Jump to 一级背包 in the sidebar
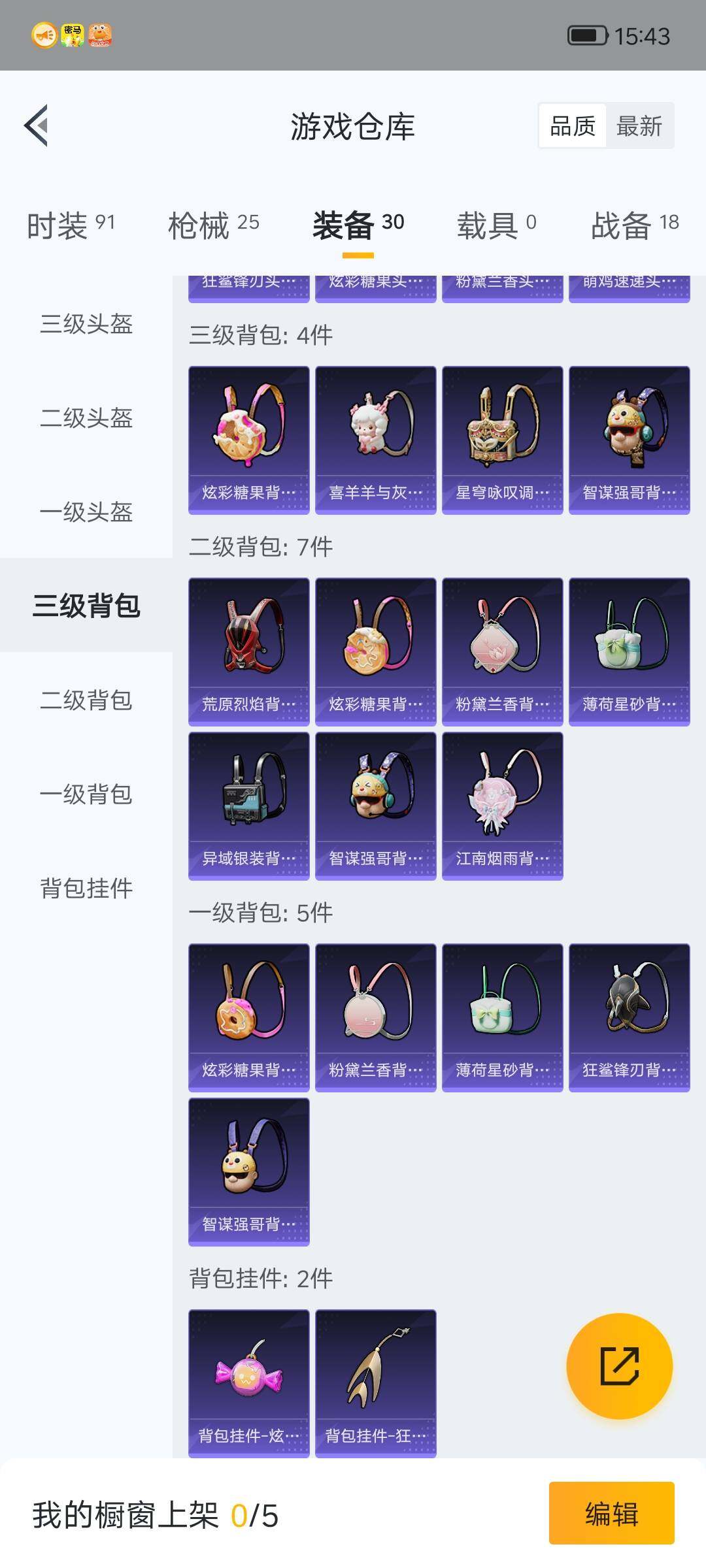This screenshot has height=1568, width=706. tap(86, 794)
